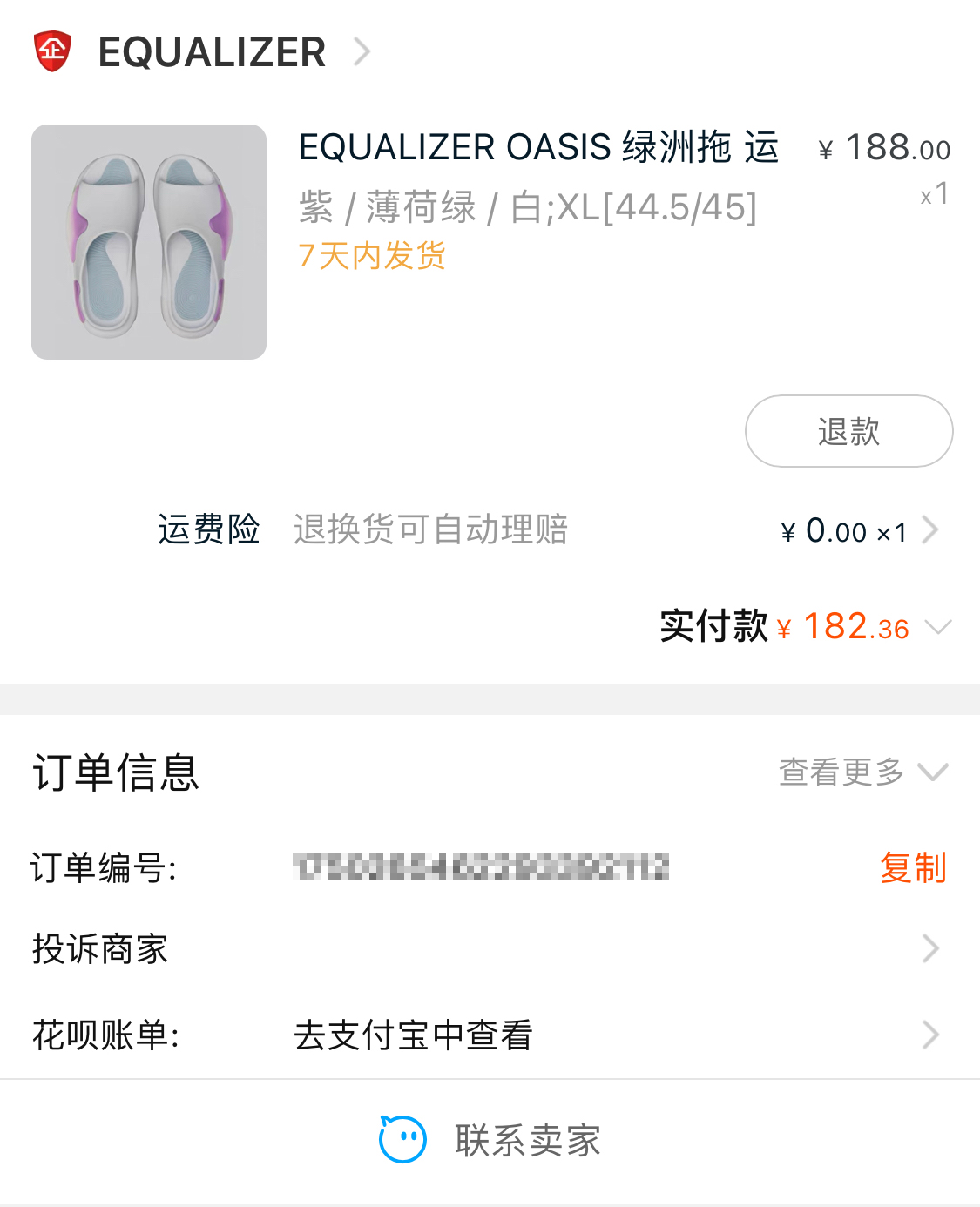Copy the order number with 复制

pos(912,868)
